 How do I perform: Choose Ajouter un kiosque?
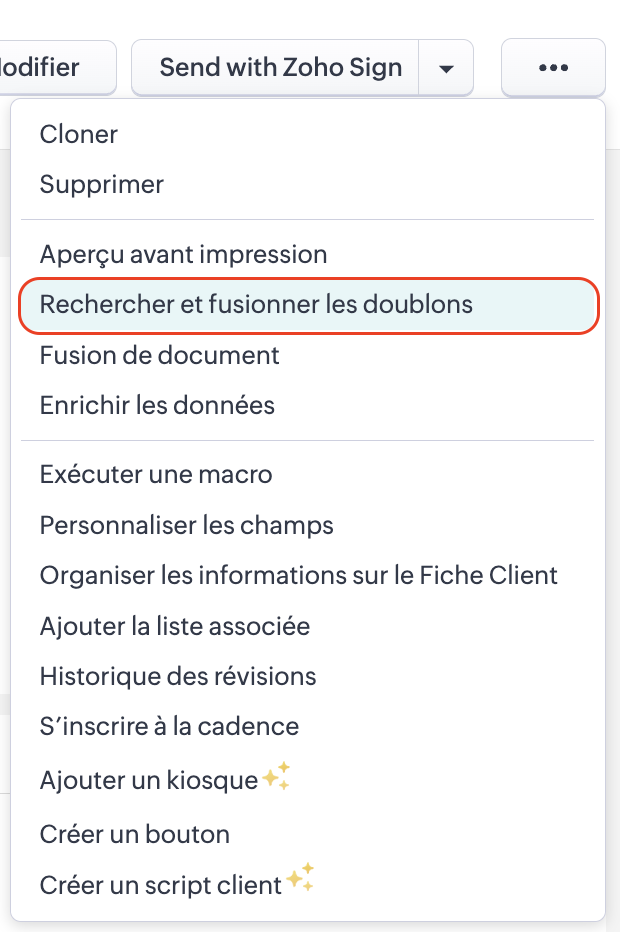[150, 780]
